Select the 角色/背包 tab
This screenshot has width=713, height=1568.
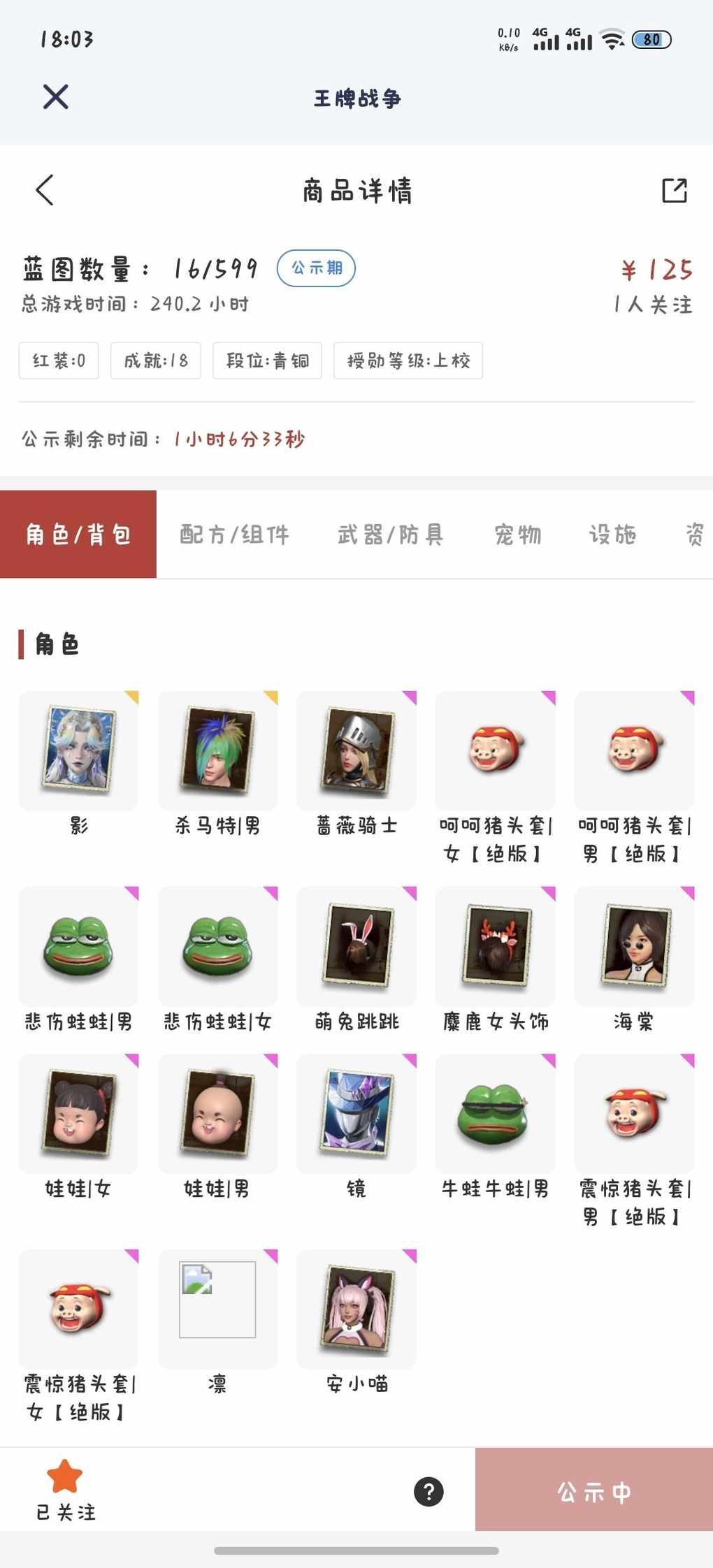[x=78, y=535]
